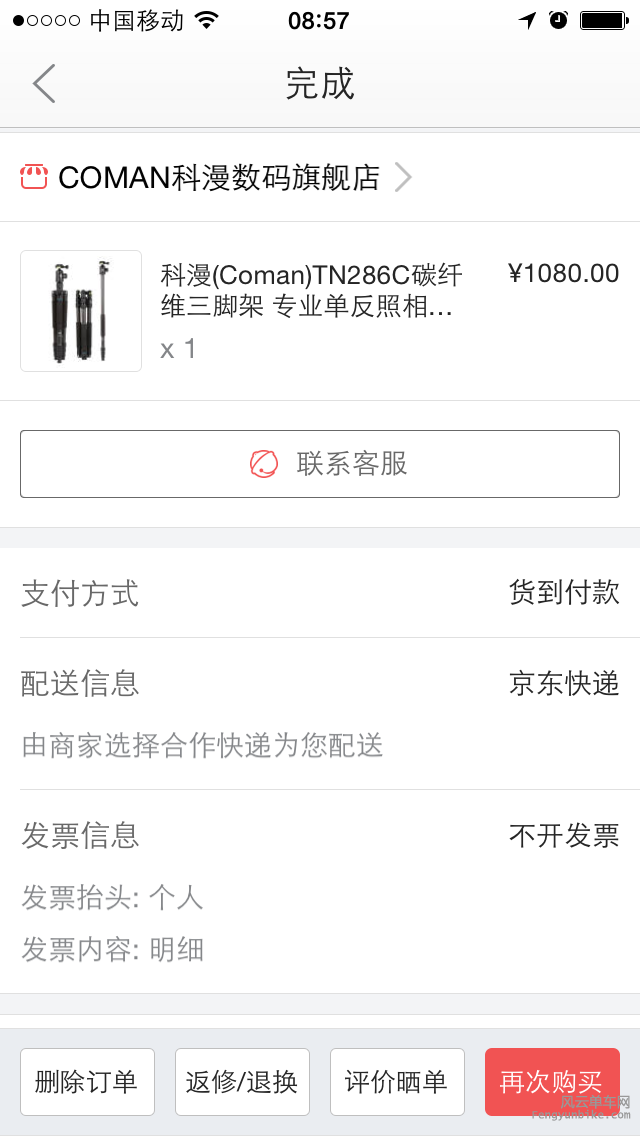Tap 删除订单 to delete this order
Screen dimensions: 640x1136
pyautogui.click(x=87, y=1081)
